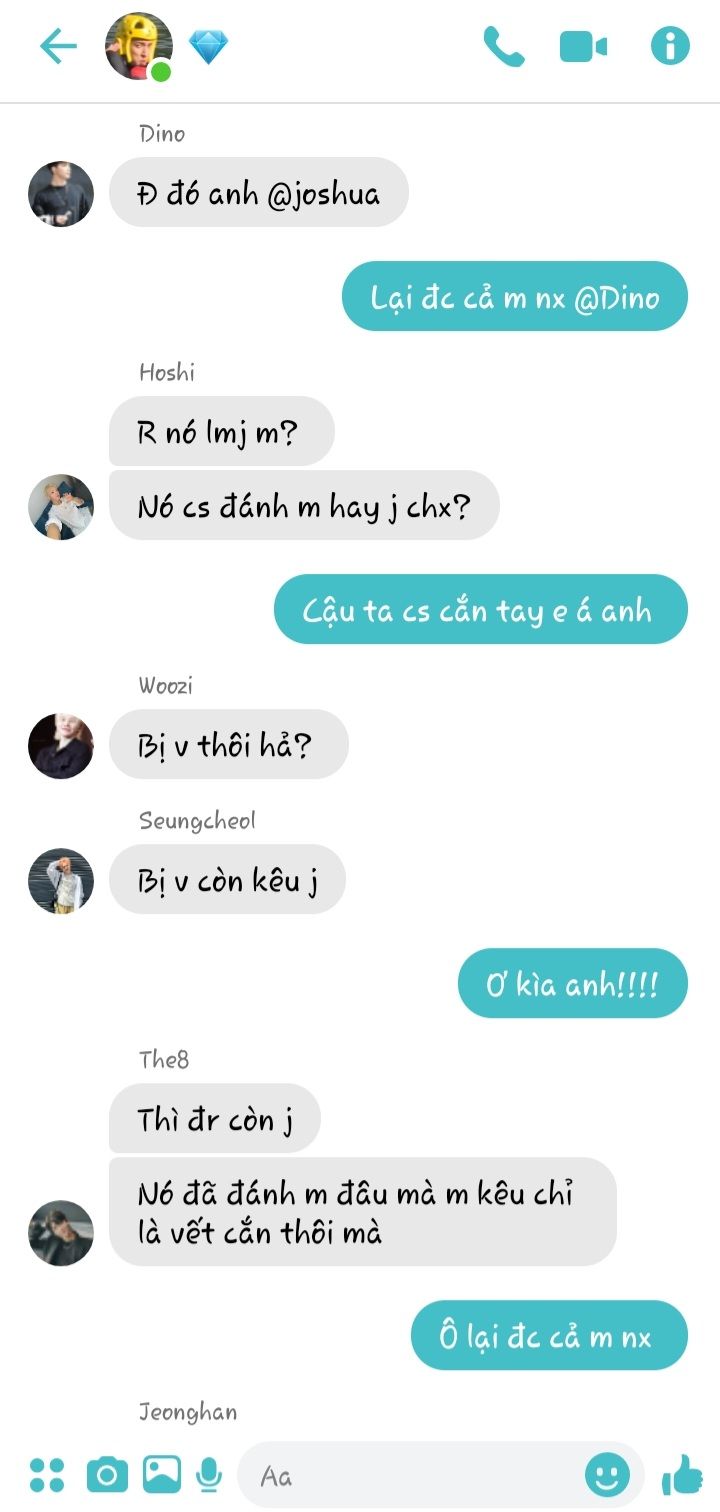Open The8's profile avatar
The height and width of the screenshot is (1512, 720).
tap(61, 1232)
